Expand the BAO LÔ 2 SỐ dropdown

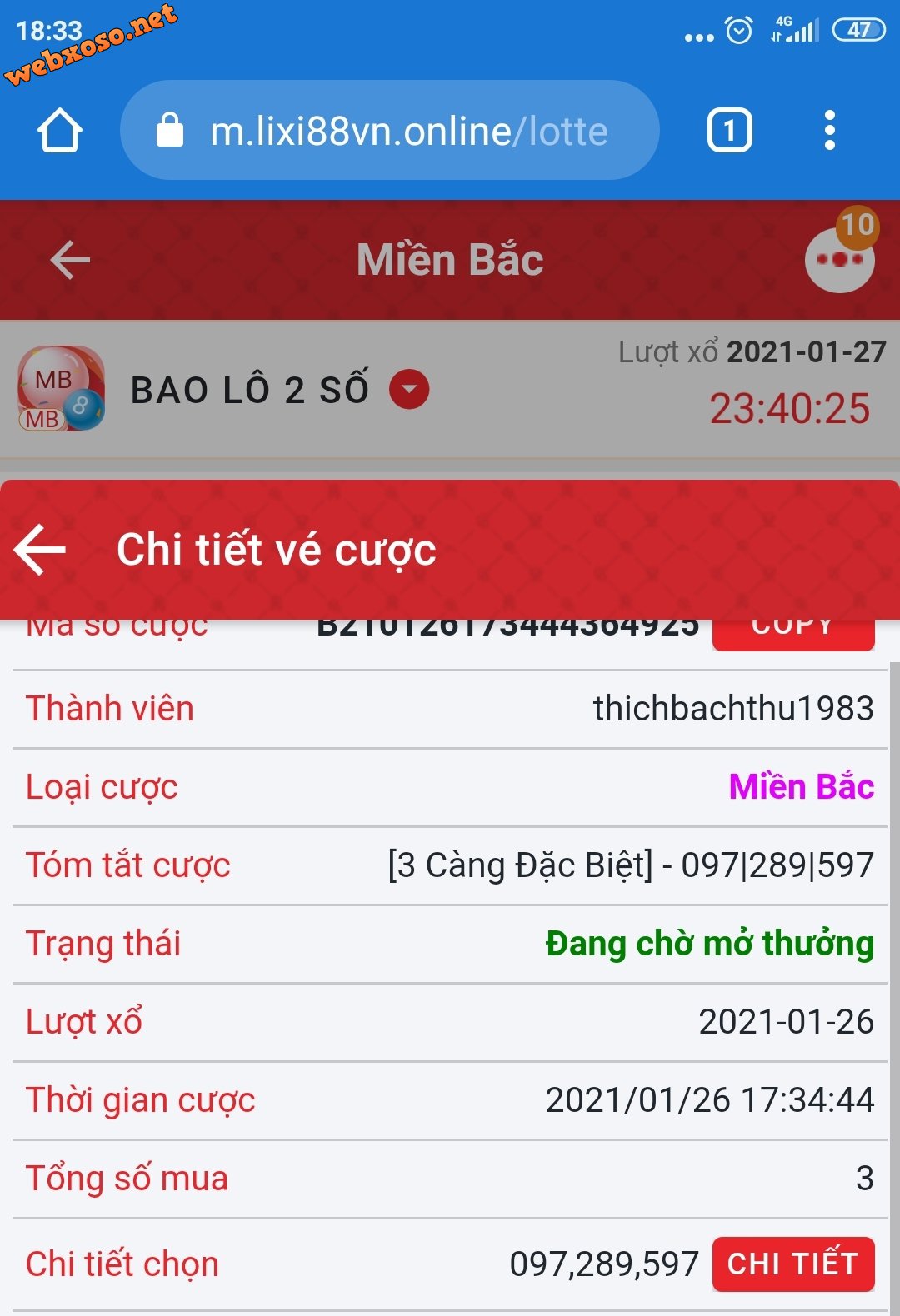(409, 390)
